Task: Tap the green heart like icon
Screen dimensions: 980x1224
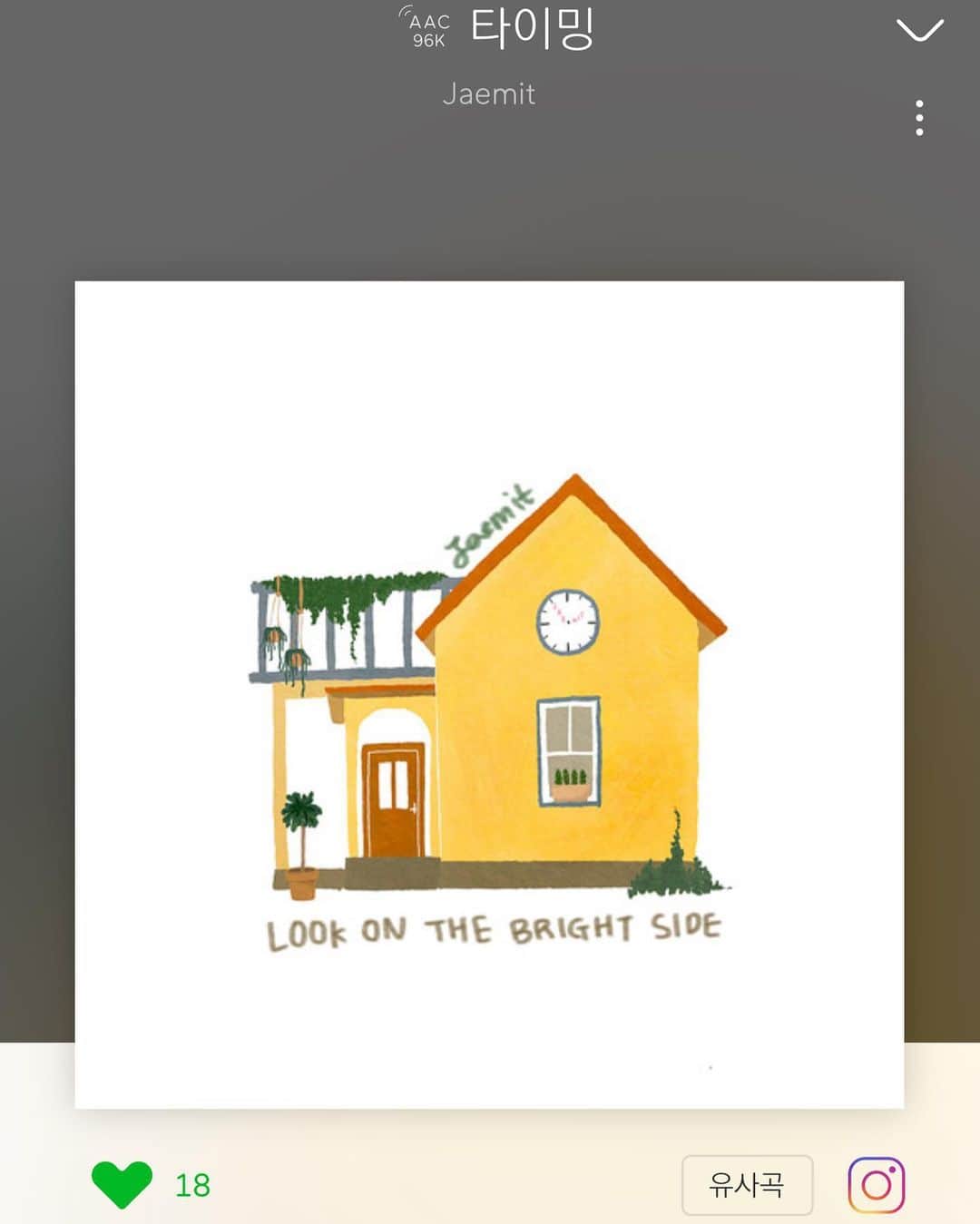Action: pos(122,1183)
